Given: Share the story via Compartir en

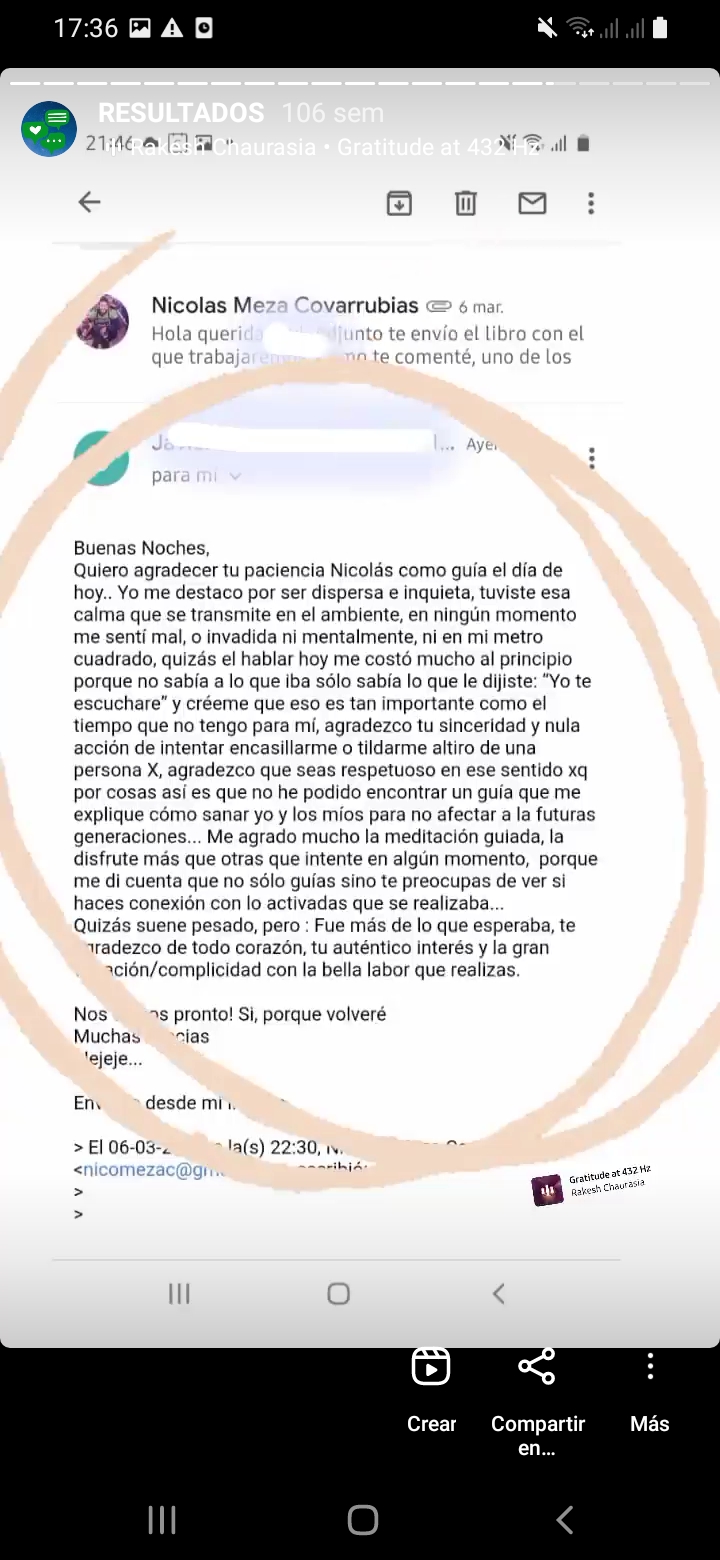Looking at the screenshot, I should 537,1402.
